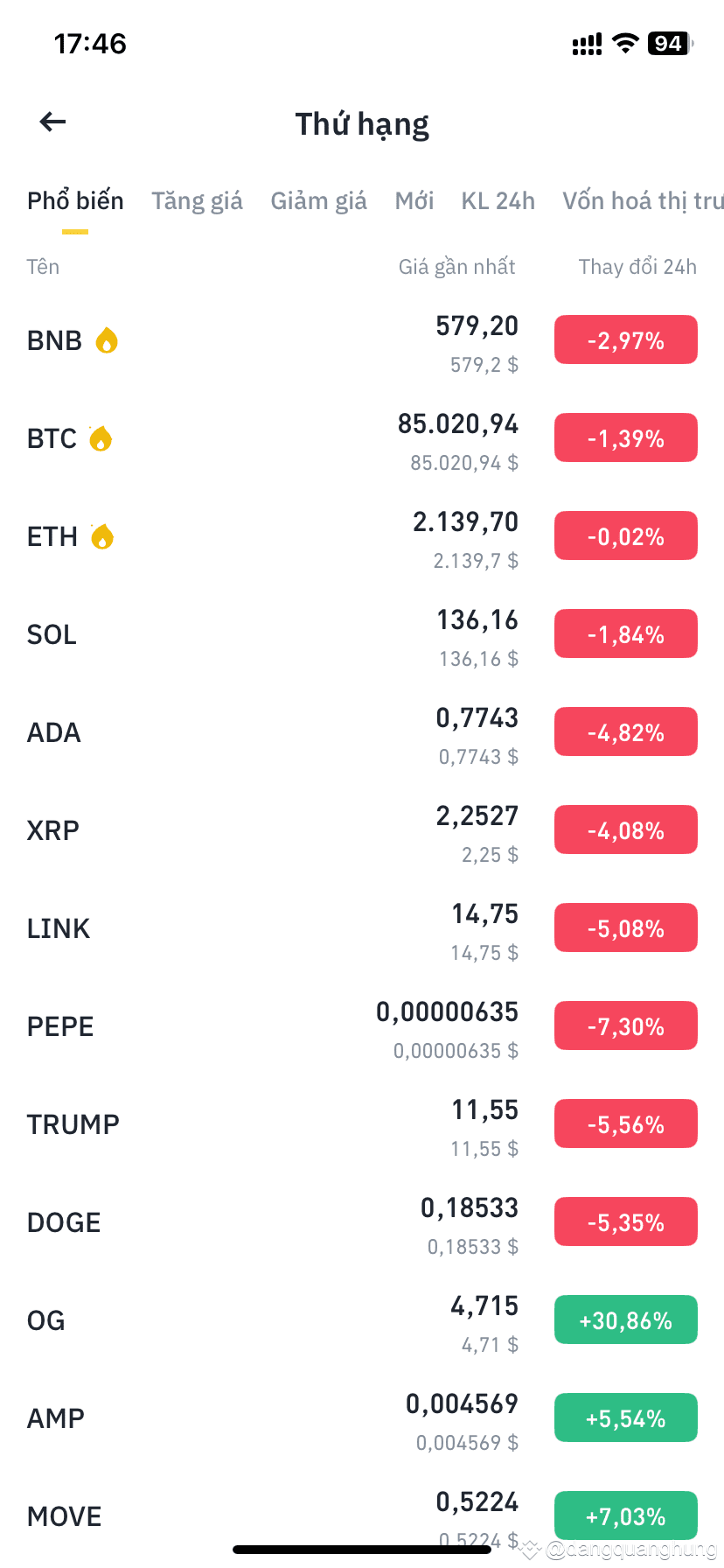
Task: Select the Phổ biến tab
Action: [75, 201]
